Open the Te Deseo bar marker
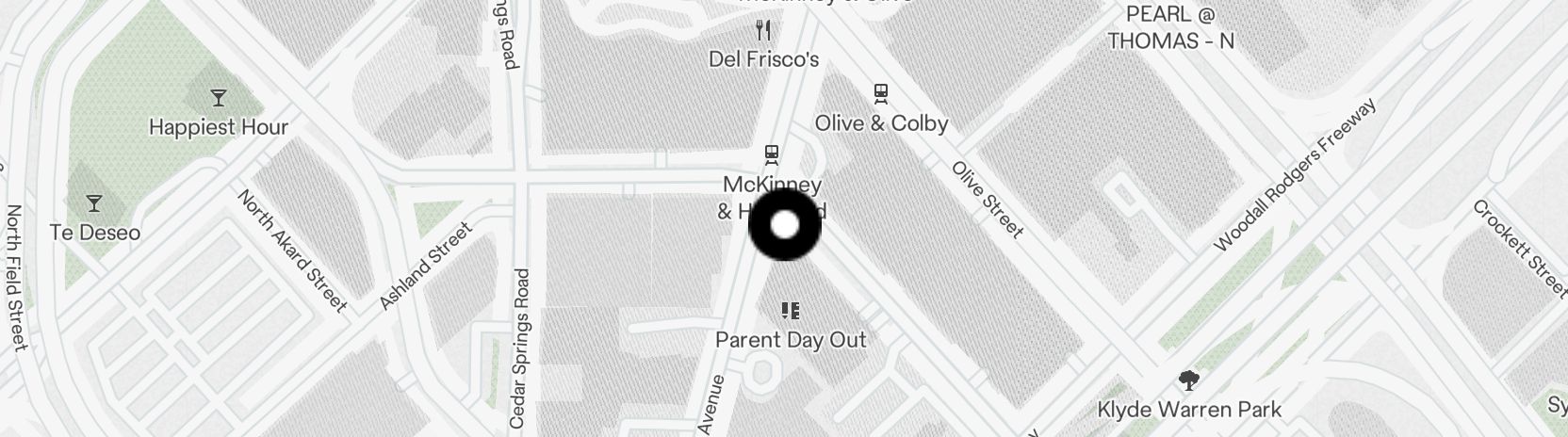This screenshot has width=1568, height=437. tap(94, 203)
